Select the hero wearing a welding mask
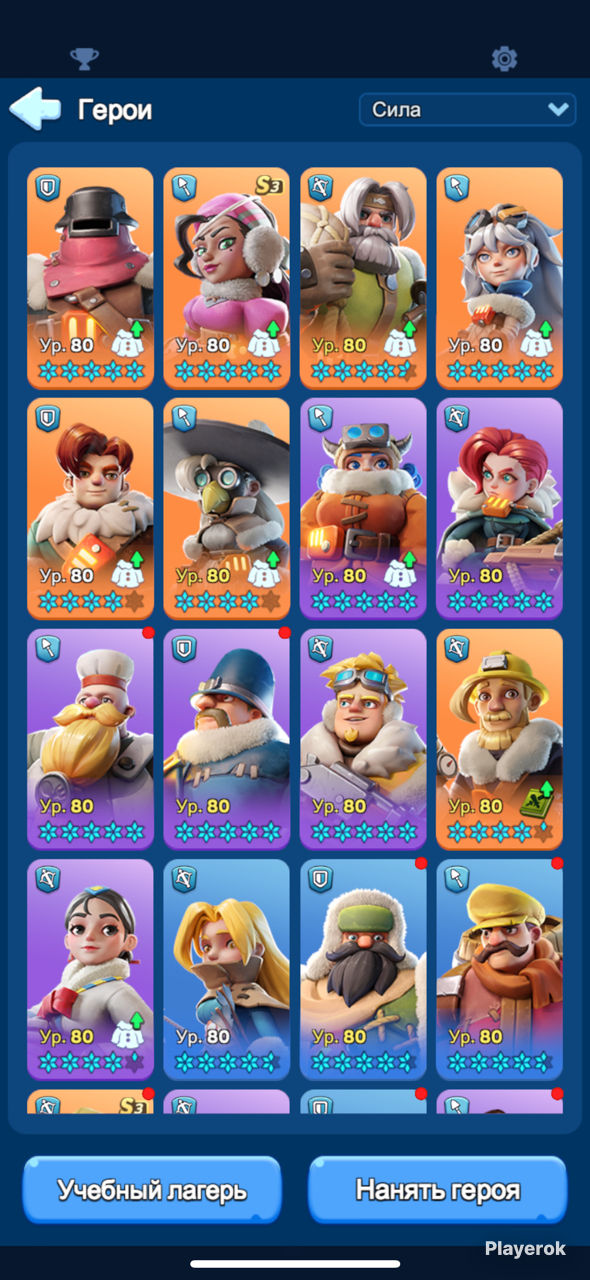 click(x=90, y=278)
